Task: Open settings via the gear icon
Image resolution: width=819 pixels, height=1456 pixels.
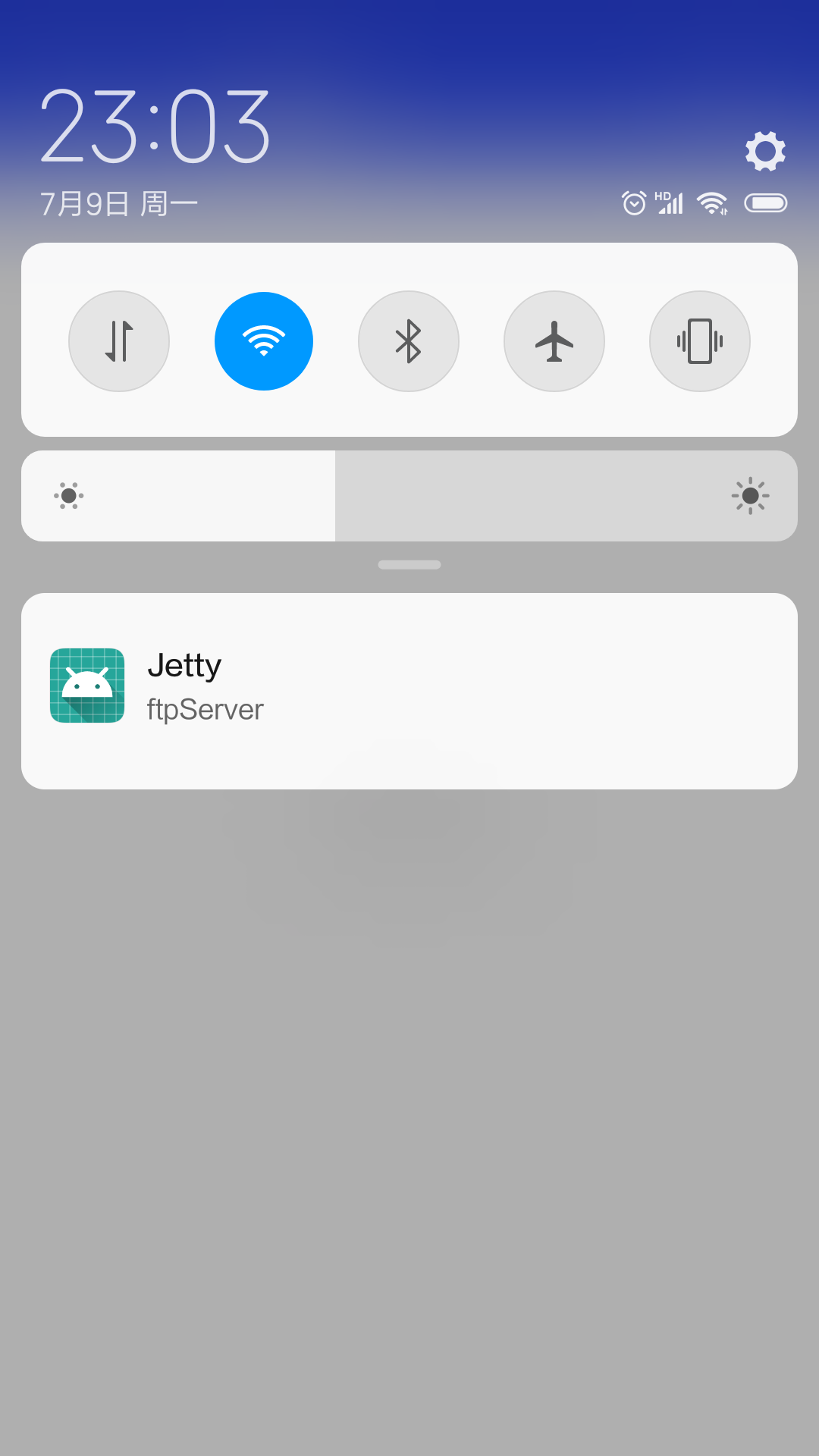Action: click(765, 151)
